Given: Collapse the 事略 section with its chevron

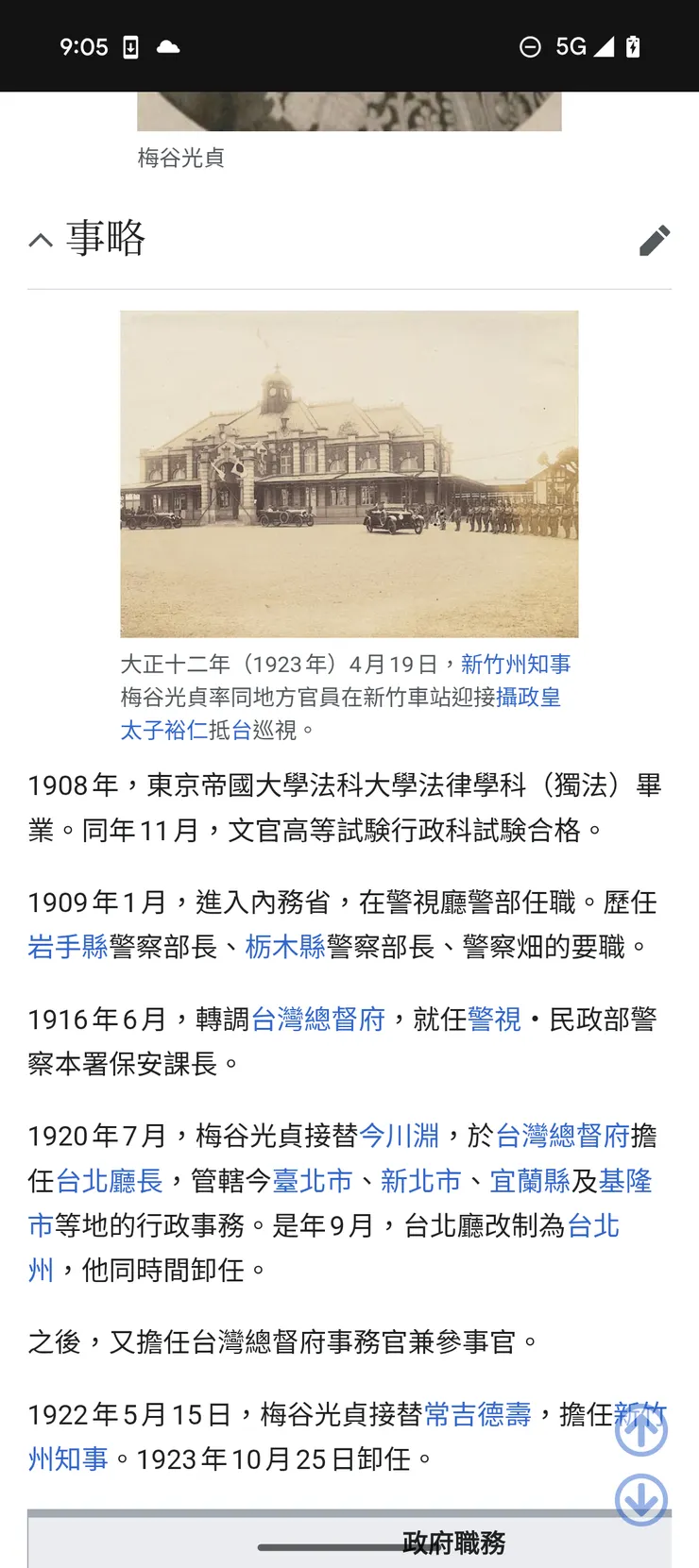Looking at the screenshot, I should 40,239.
